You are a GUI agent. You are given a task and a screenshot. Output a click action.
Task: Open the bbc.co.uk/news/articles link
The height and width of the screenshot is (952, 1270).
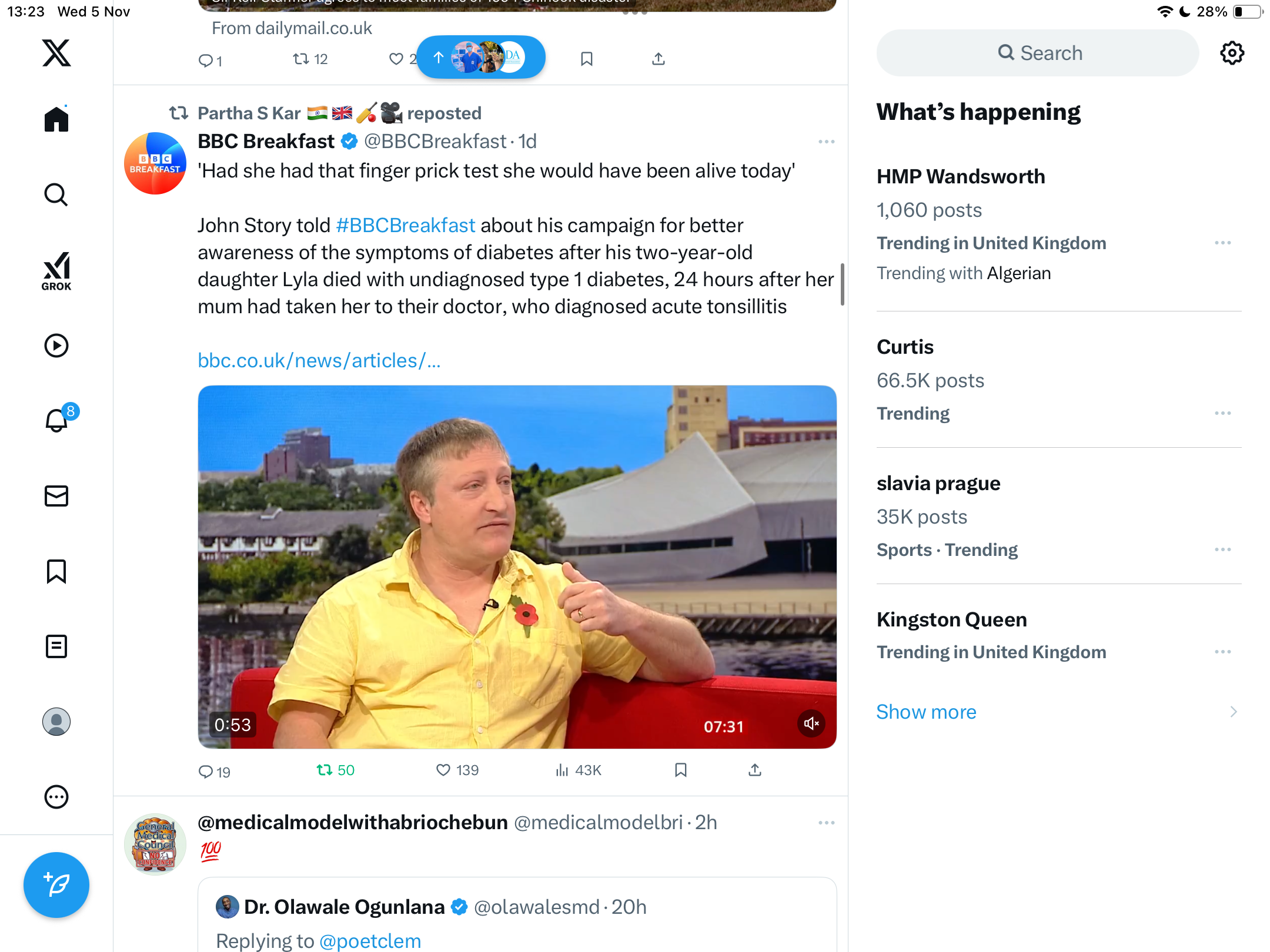click(319, 360)
